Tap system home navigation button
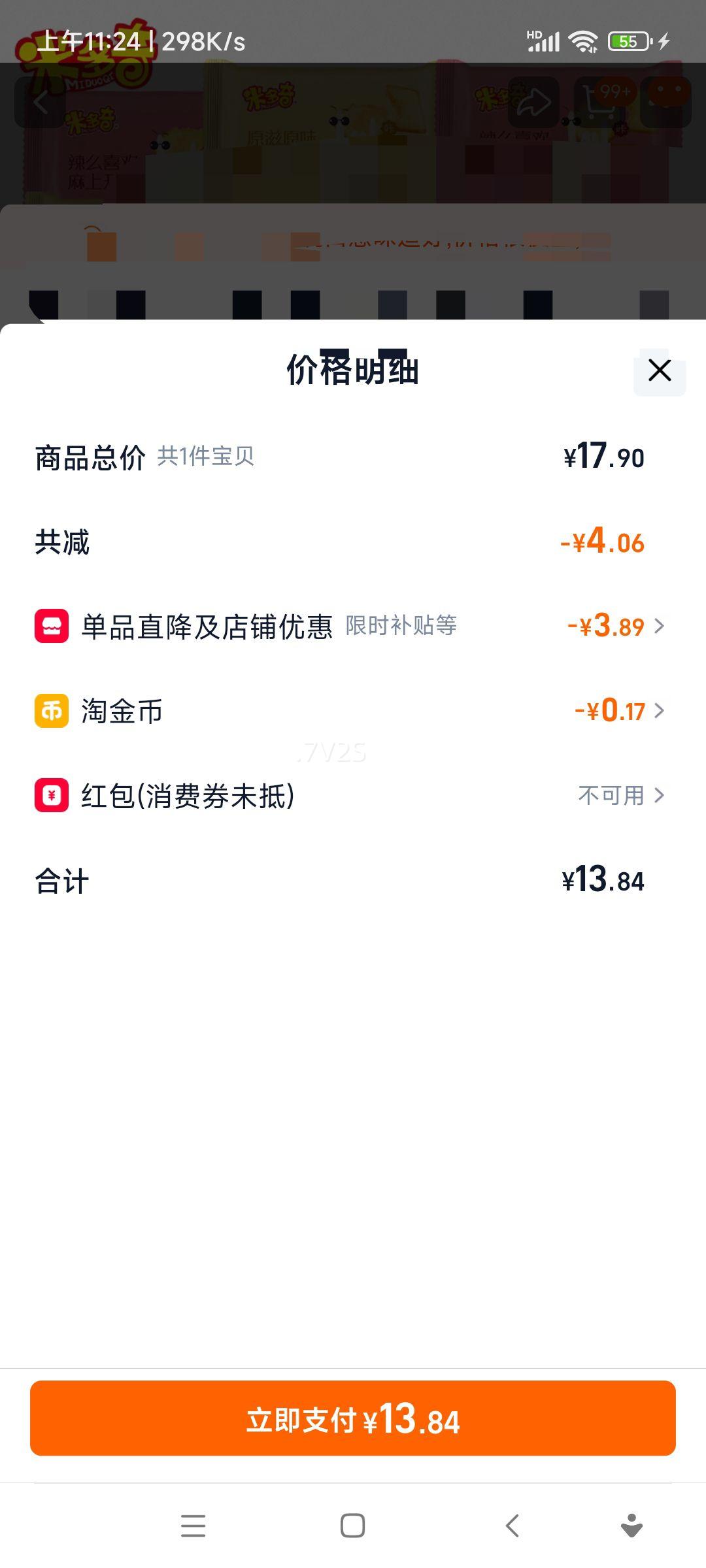Viewport: 706px width, 1568px height. (352, 1526)
